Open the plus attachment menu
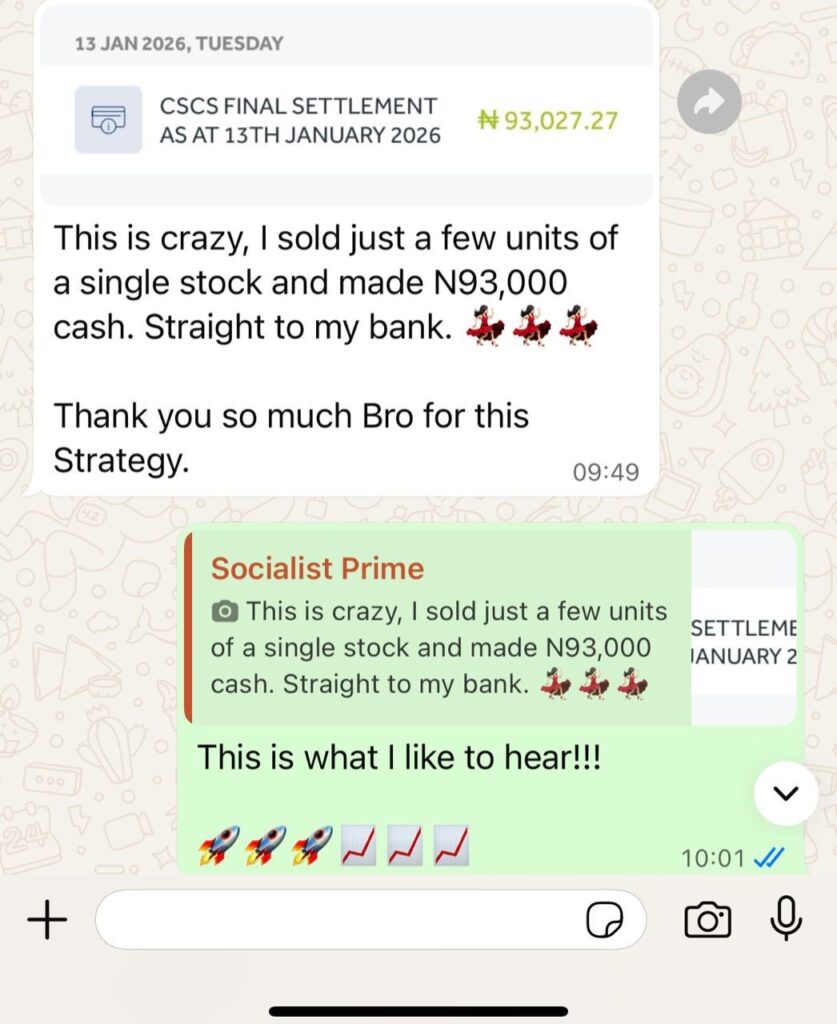This screenshot has width=837, height=1024. pyautogui.click(x=47, y=920)
